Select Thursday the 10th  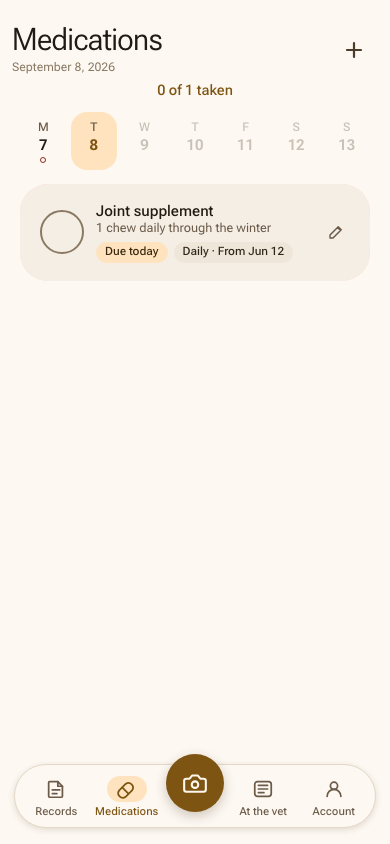point(195,141)
